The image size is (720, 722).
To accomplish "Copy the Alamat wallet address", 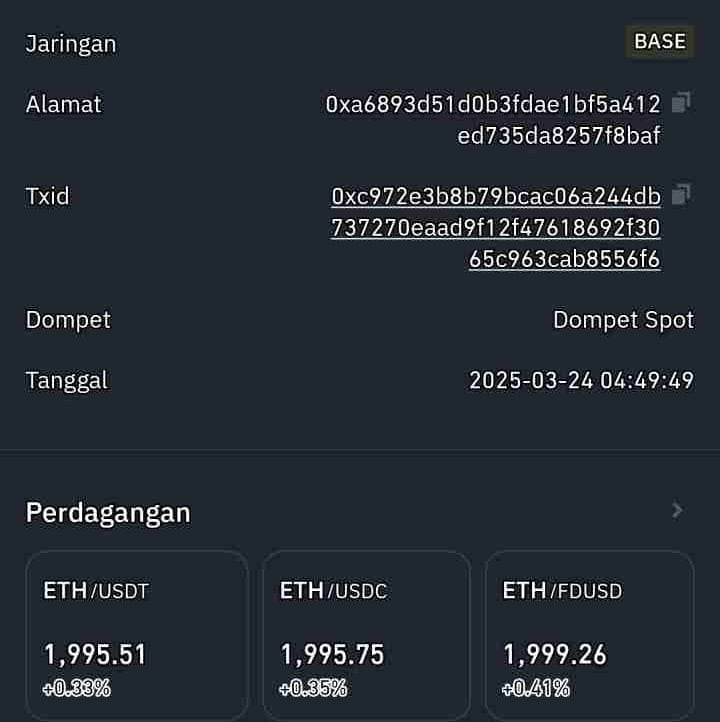I will [681, 102].
